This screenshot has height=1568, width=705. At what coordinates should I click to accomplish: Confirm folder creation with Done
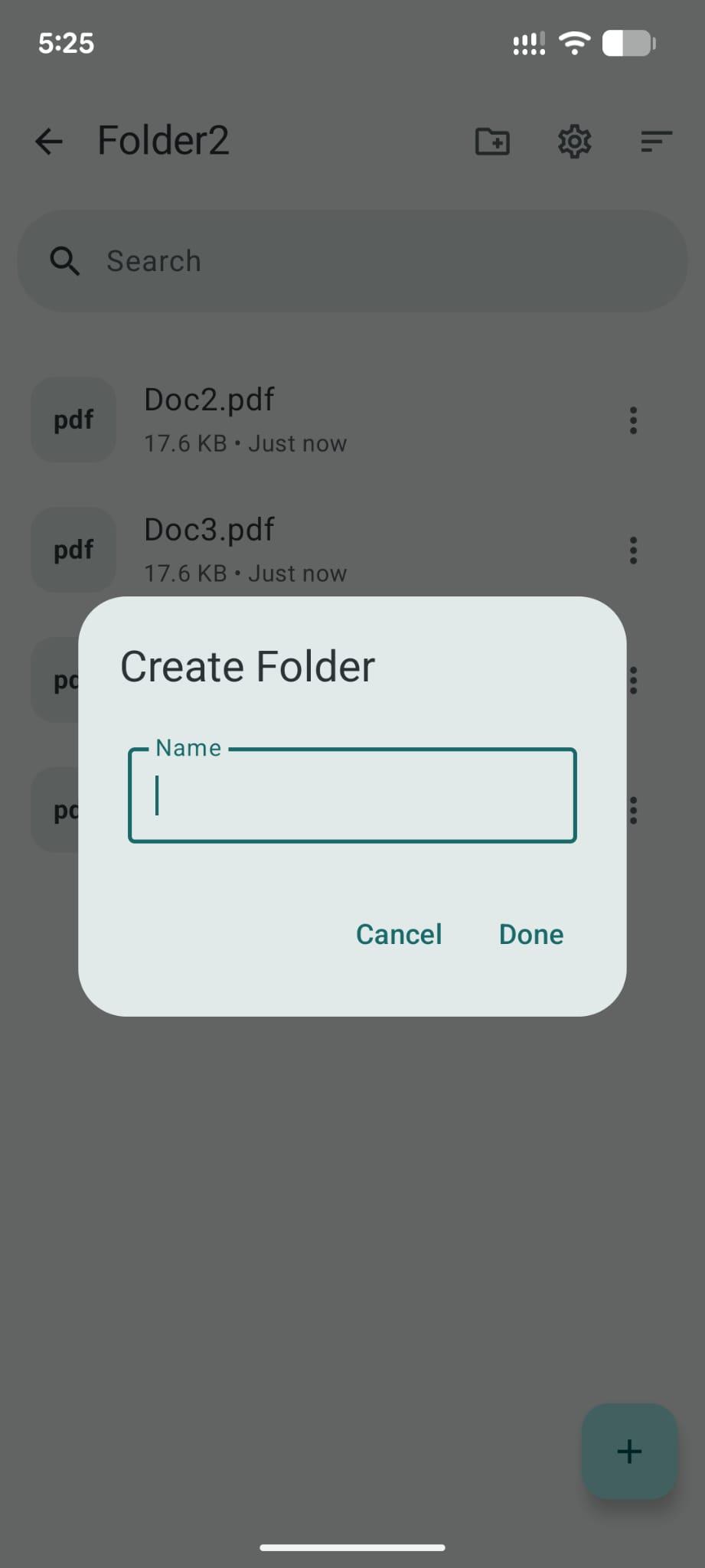pos(531,934)
